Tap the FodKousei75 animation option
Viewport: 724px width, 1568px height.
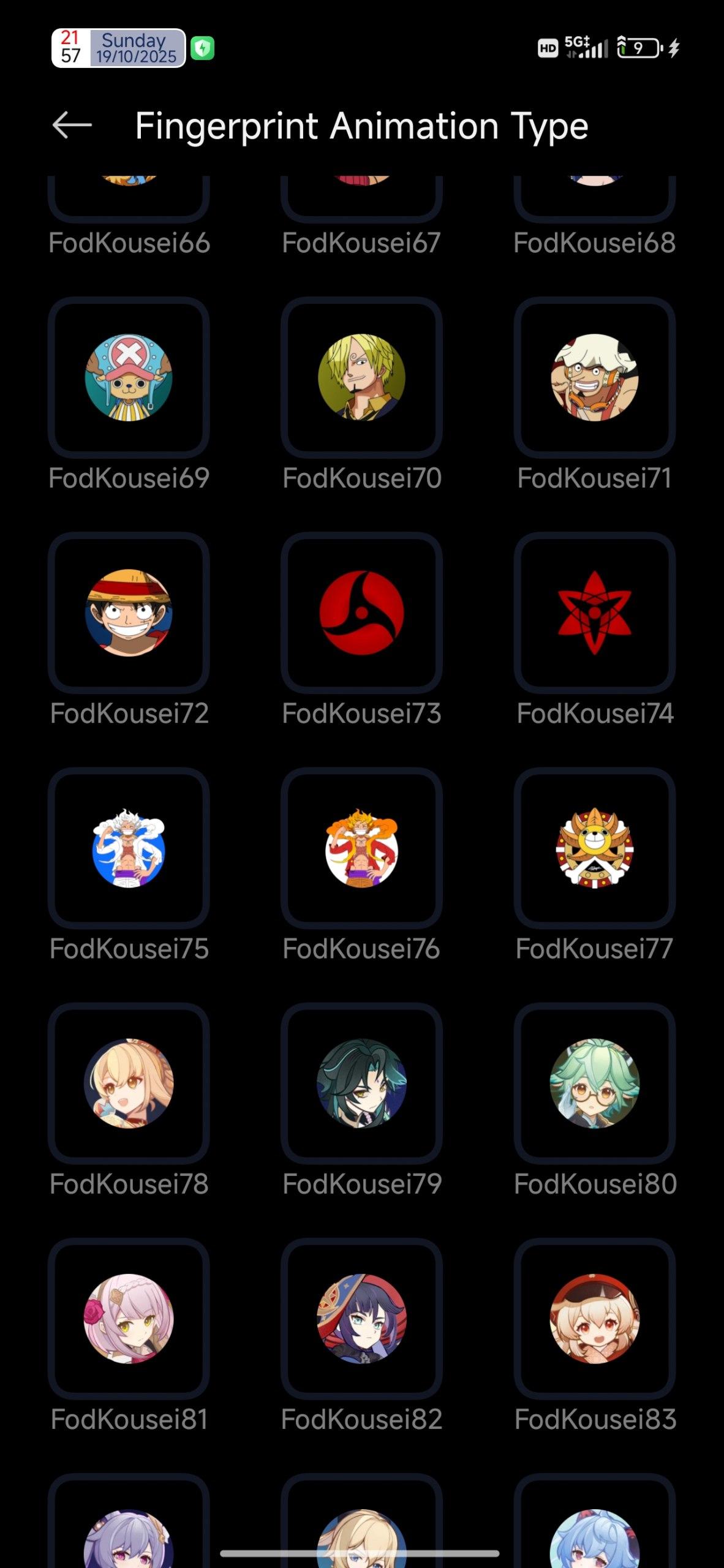click(129, 848)
